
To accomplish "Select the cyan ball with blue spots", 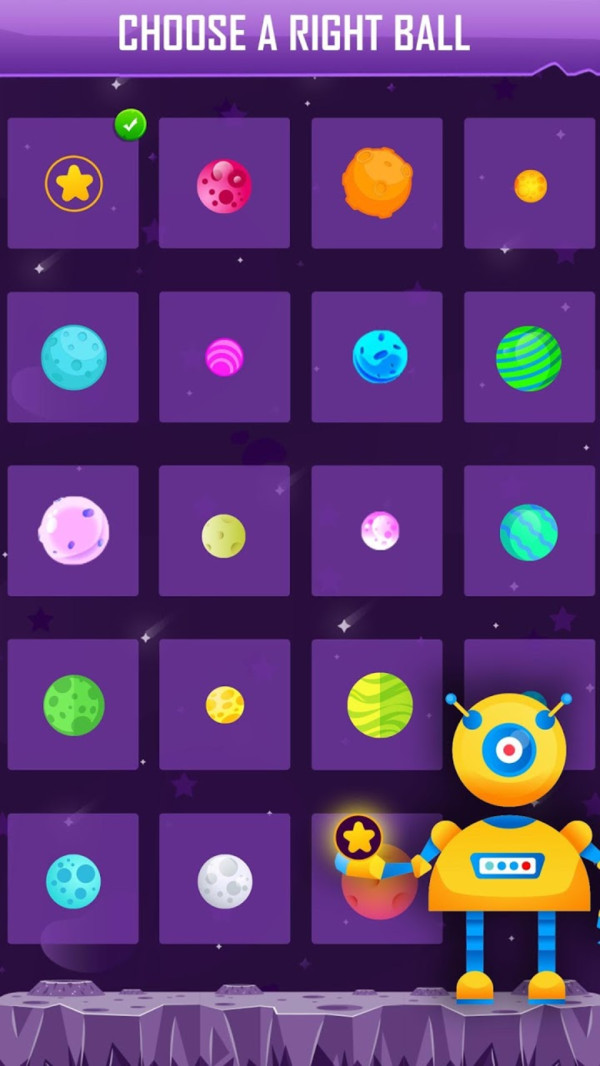I will tap(73, 881).
